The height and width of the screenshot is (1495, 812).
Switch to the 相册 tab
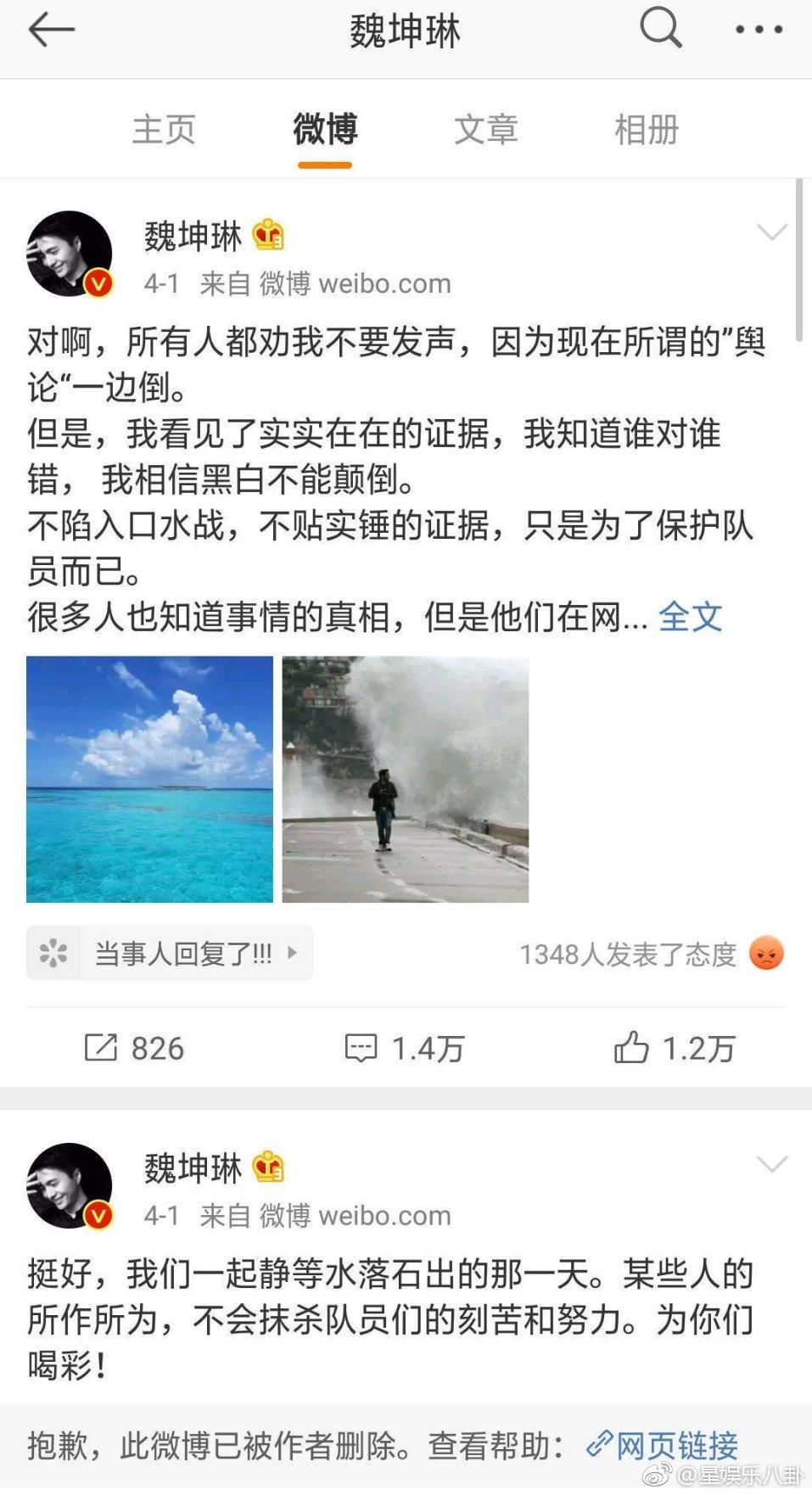[x=647, y=130]
